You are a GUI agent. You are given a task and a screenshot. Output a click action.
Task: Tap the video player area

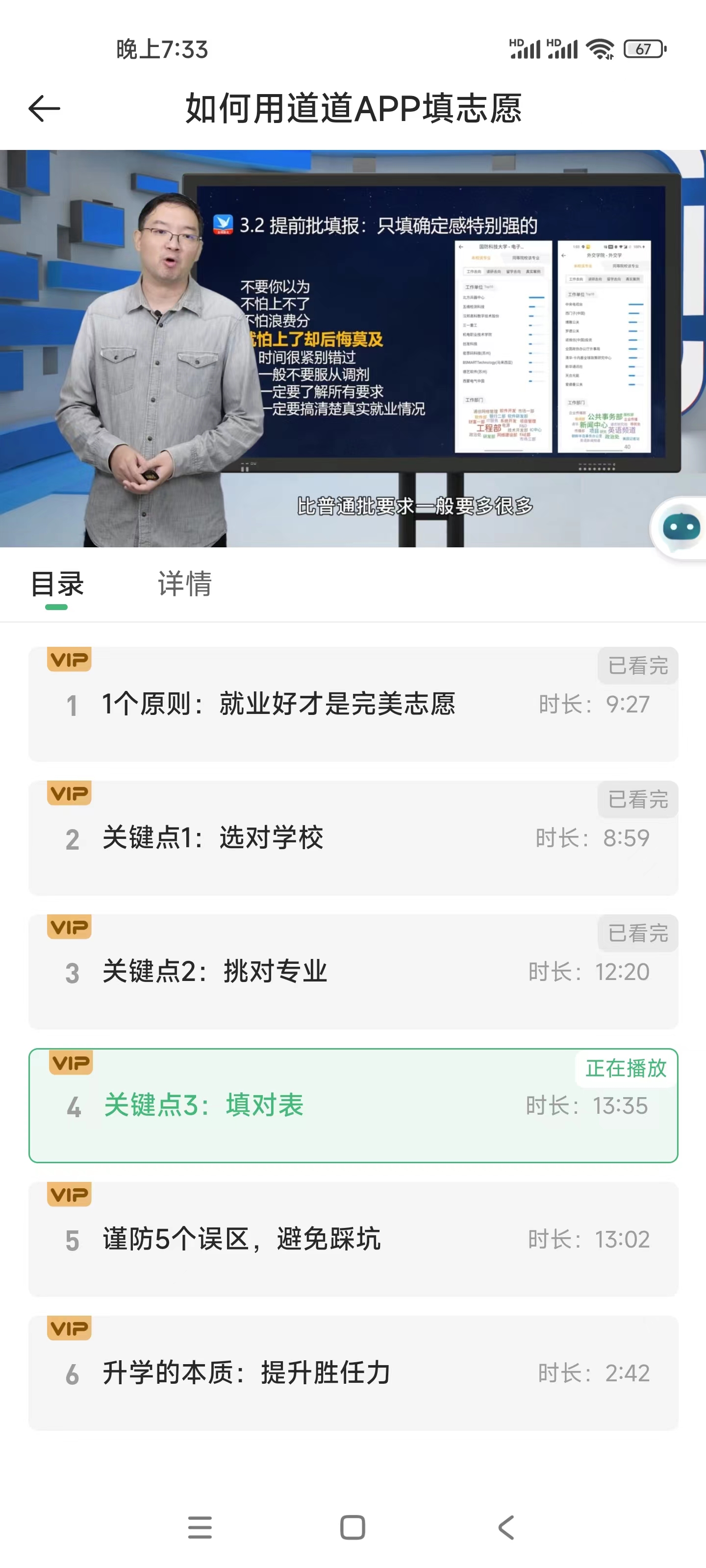pos(353,348)
